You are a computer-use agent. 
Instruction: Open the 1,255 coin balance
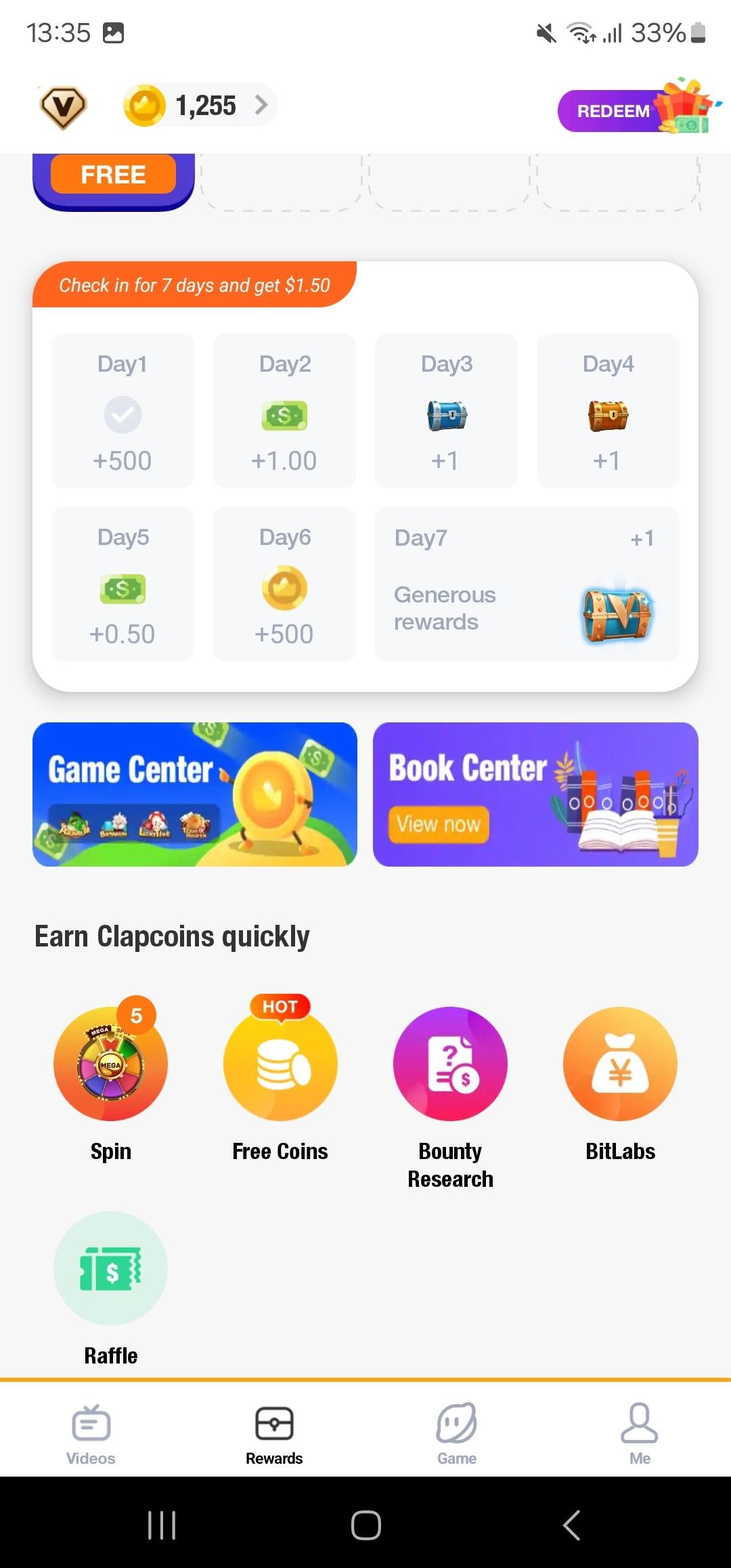point(200,106)
